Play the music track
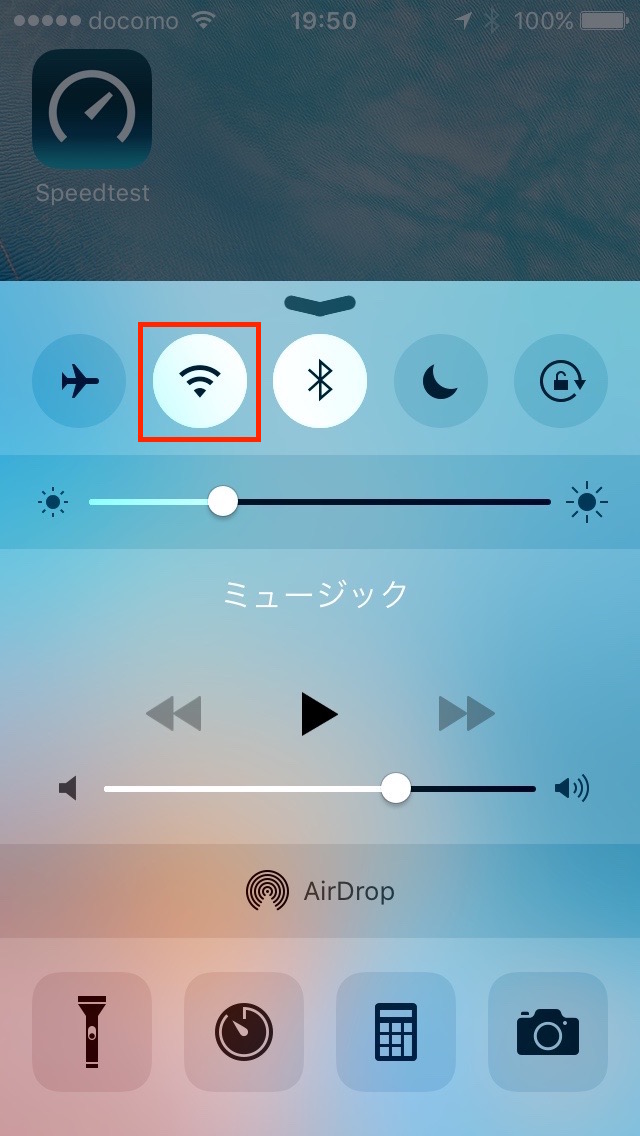The image size is (640, 1136). (320, 714)
